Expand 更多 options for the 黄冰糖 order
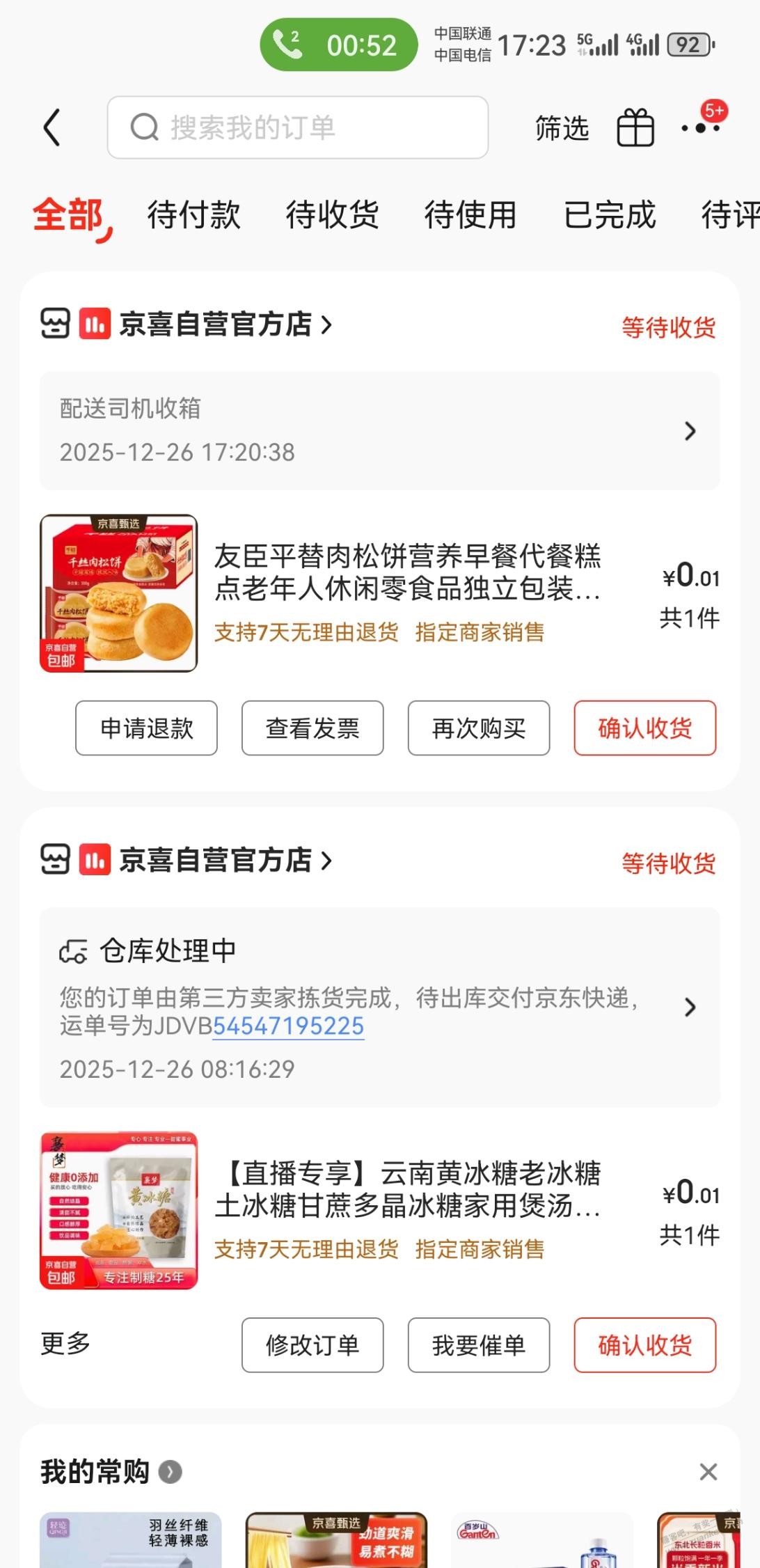Image resolution: width=760 pixels, height=1568 pixels. pos(65,1343)
